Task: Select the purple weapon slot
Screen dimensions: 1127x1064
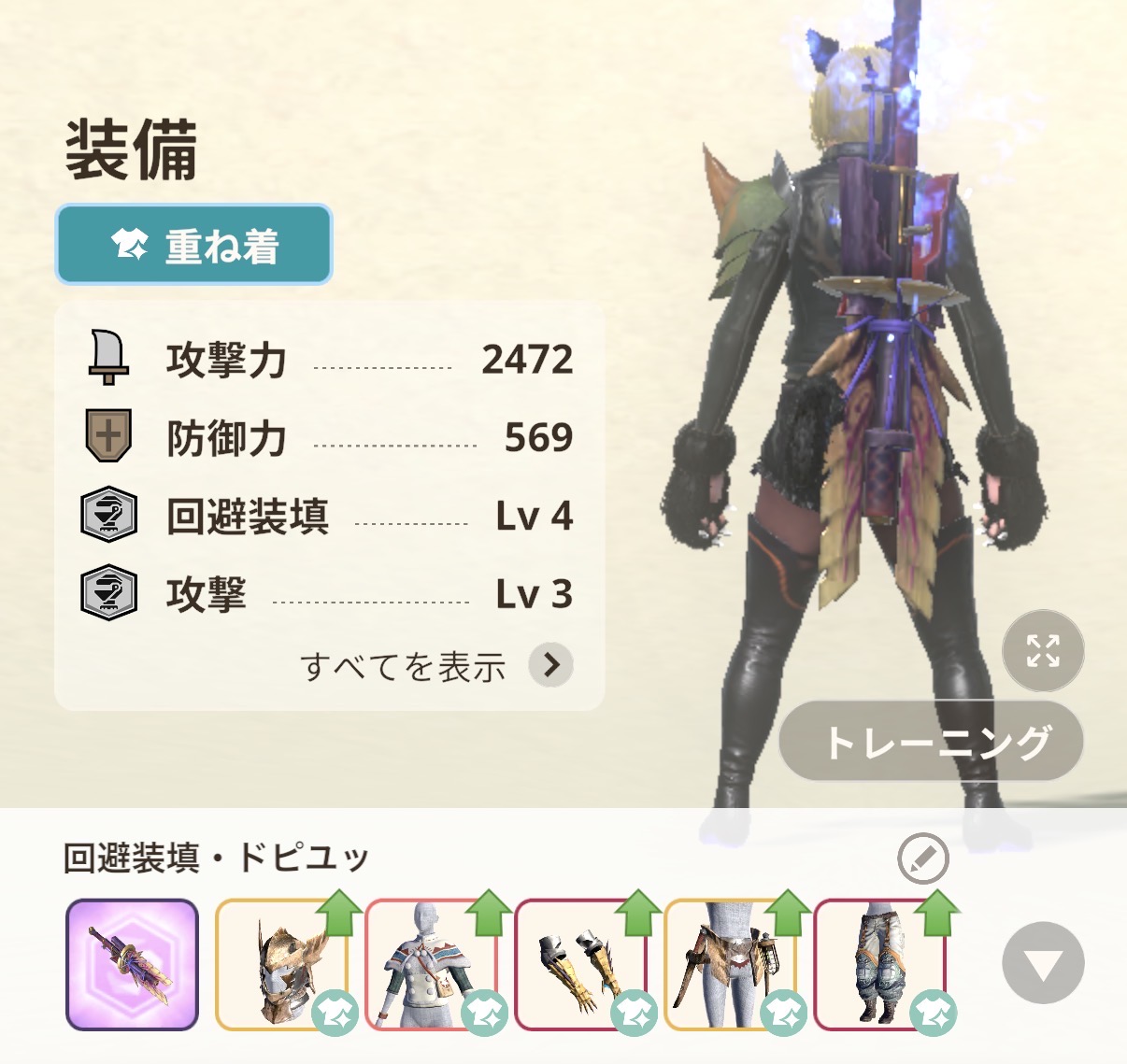Action: [x=133, y=965]
